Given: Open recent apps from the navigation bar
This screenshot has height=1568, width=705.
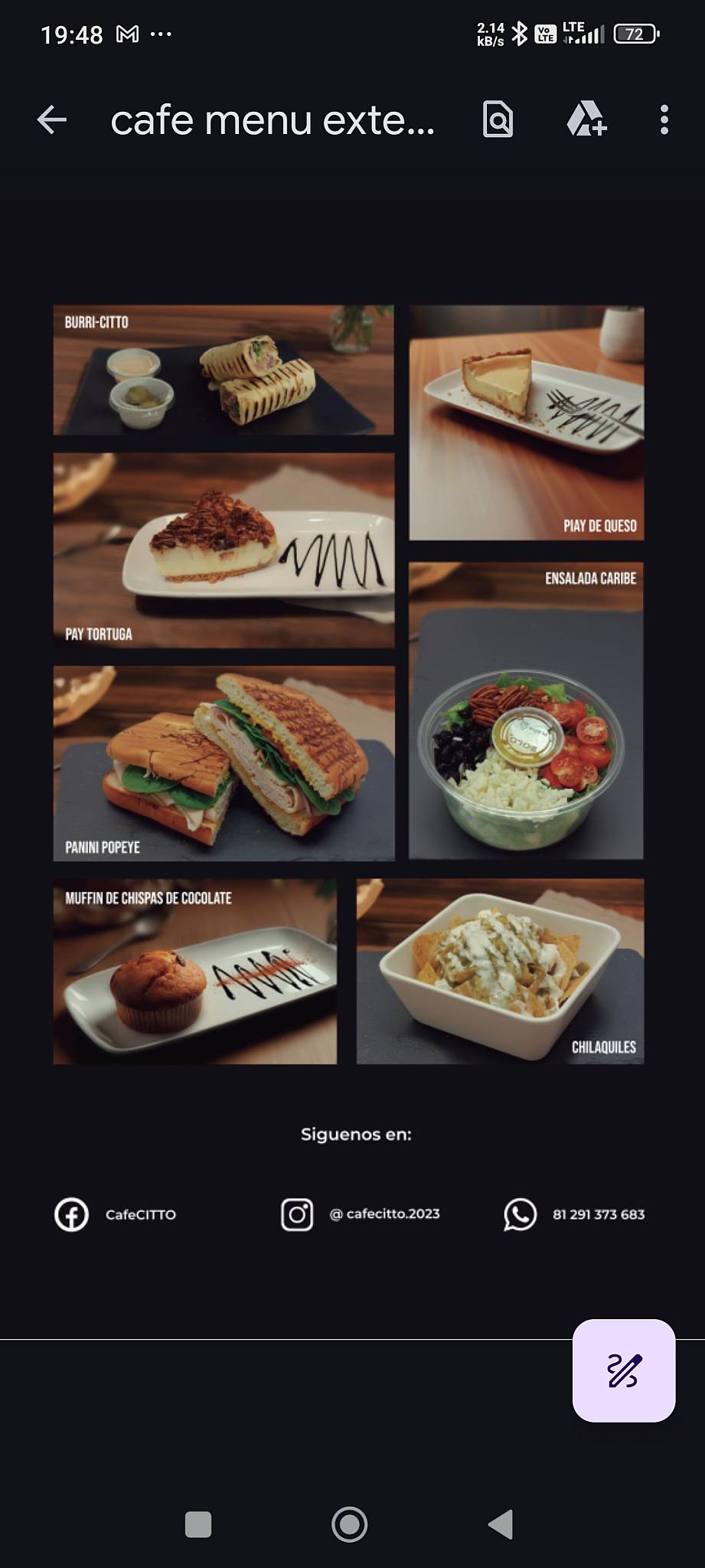Looking at the screenshot, I should [198, 1524].
